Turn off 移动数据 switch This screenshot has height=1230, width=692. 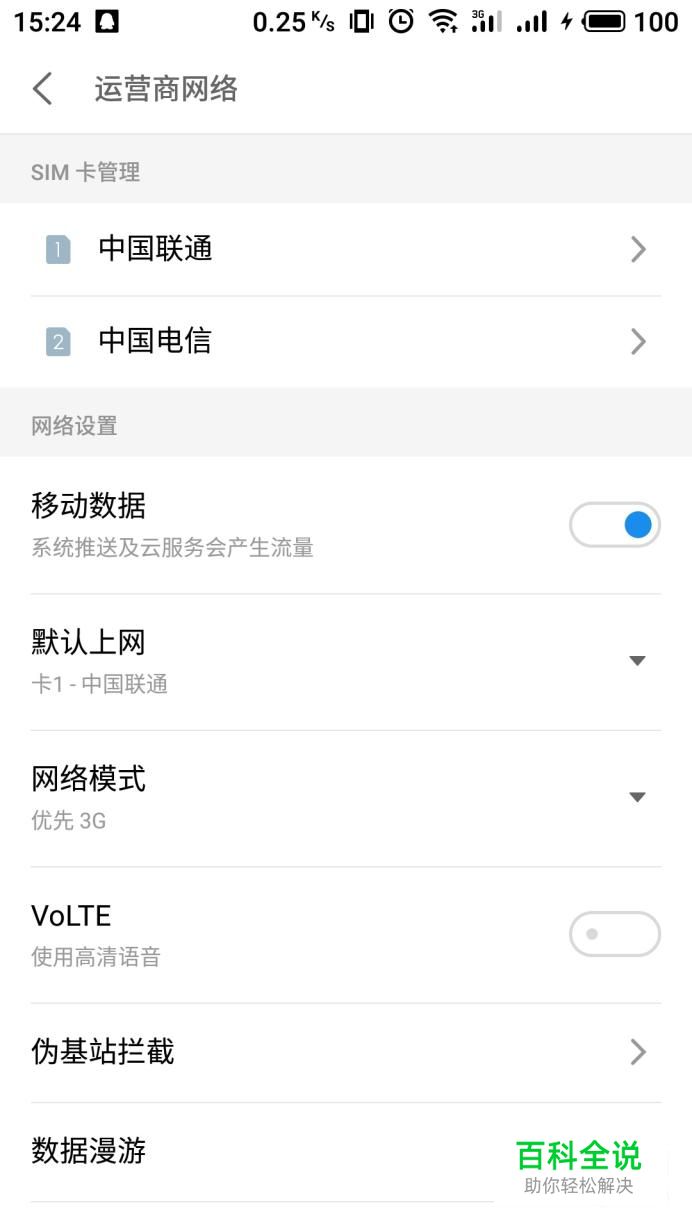click(614, 525)
